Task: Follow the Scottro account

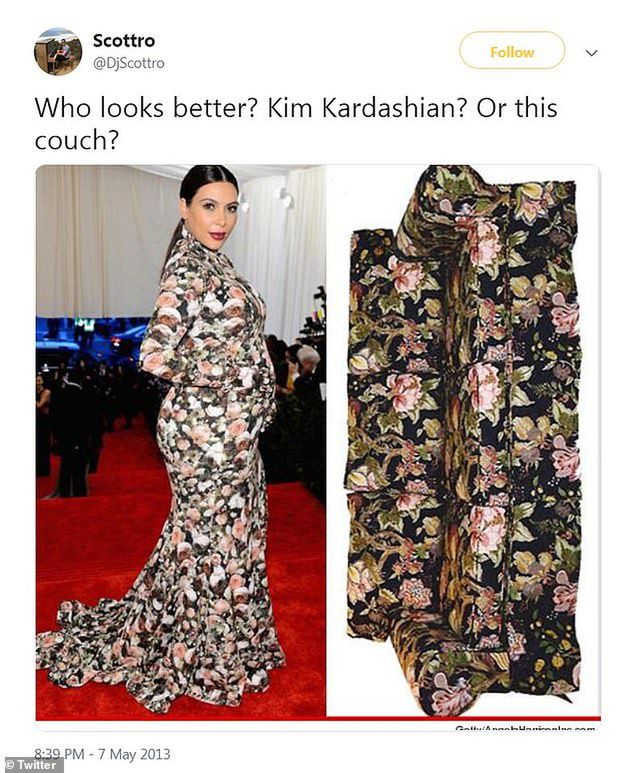Action: click(511, 51)
